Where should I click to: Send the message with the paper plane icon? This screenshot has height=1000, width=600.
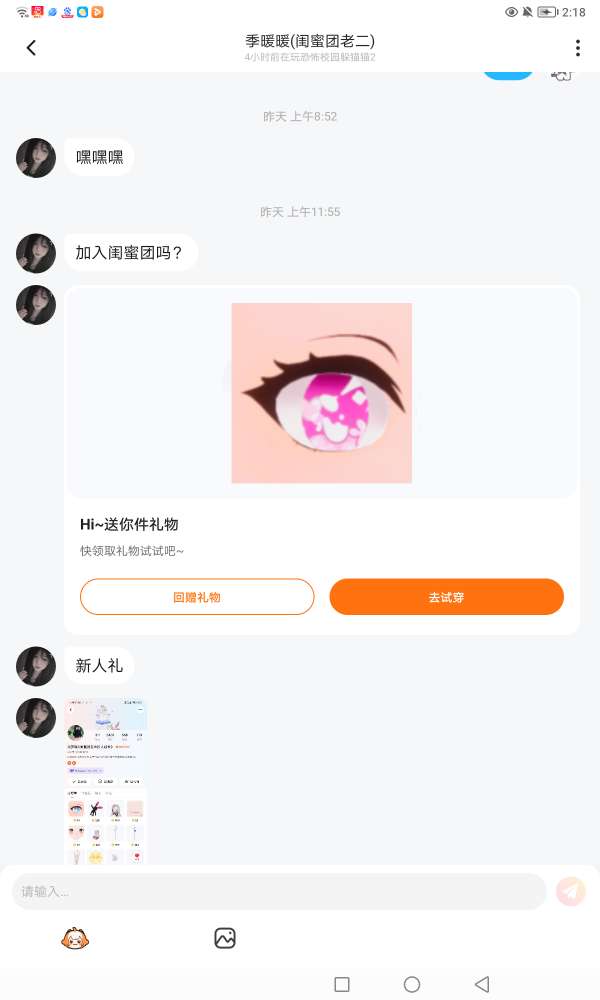tap(571, 891)
